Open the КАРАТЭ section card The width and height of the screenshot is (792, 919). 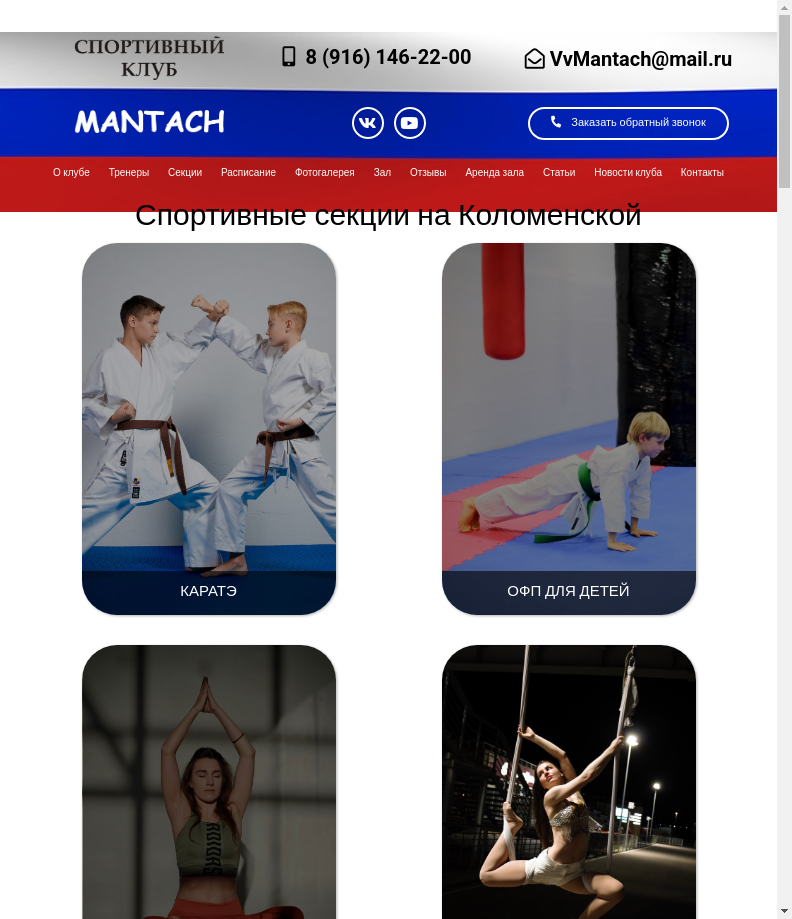[x=209, y=428]
